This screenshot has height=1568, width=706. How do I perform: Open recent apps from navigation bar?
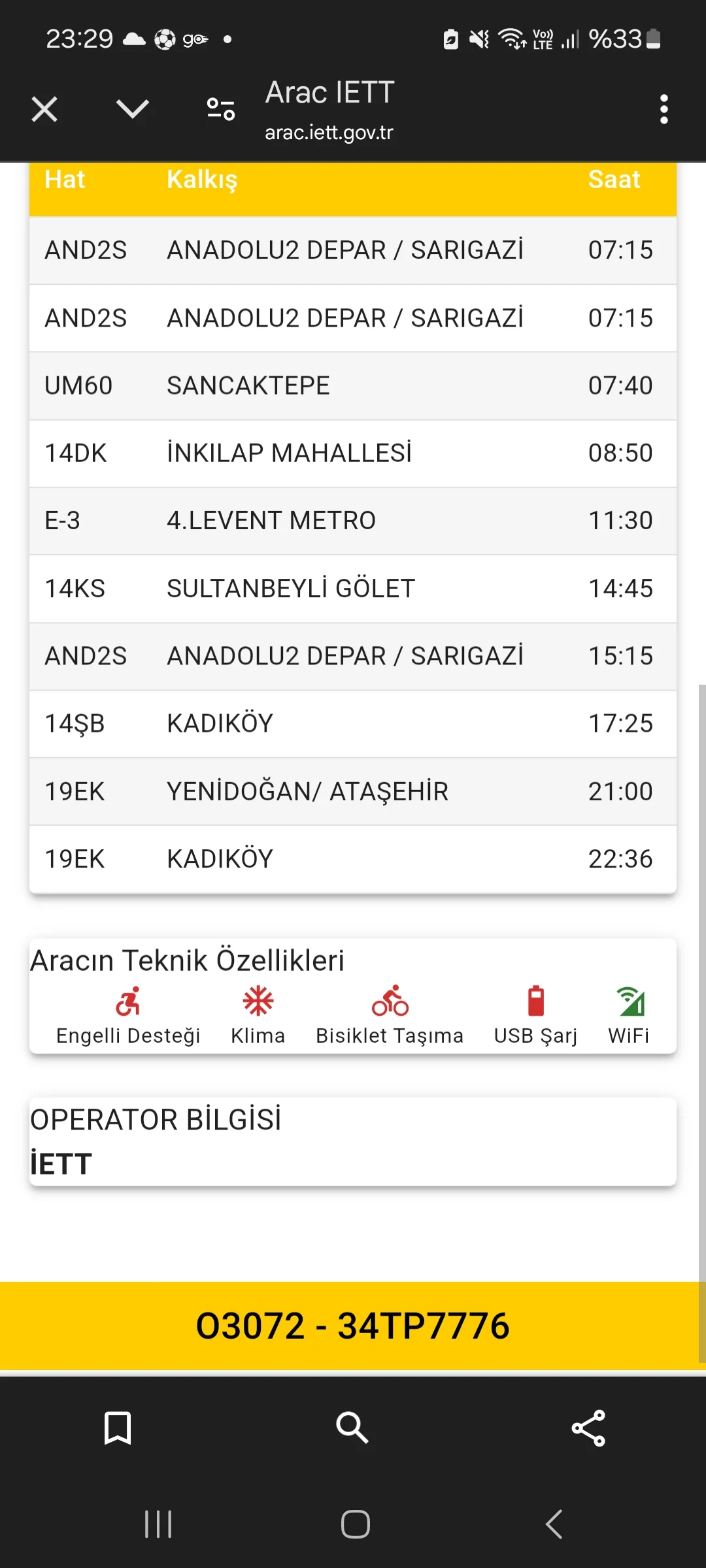(158, 1524)
